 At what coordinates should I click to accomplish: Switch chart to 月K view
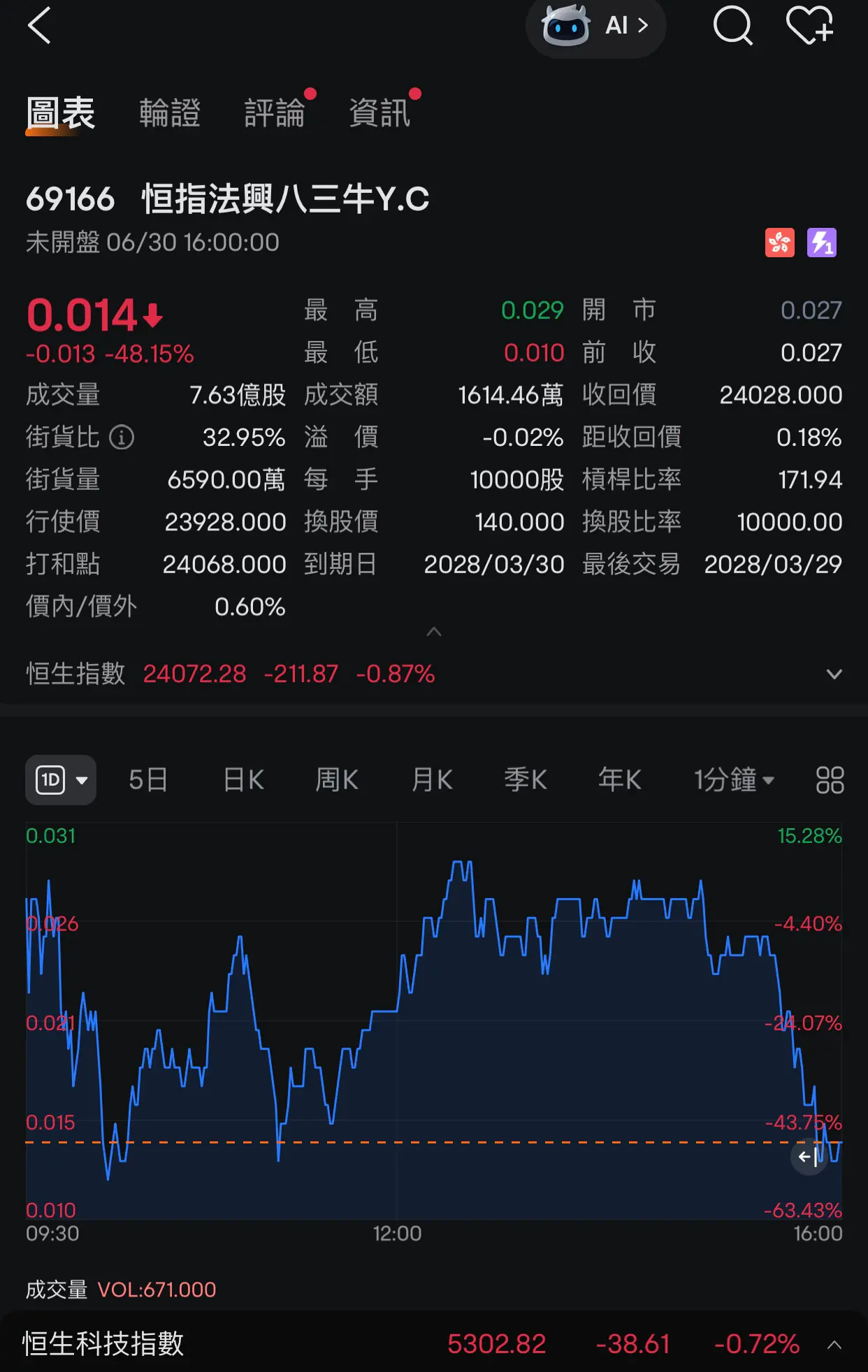pyautogui.click(x=432, y=780)
